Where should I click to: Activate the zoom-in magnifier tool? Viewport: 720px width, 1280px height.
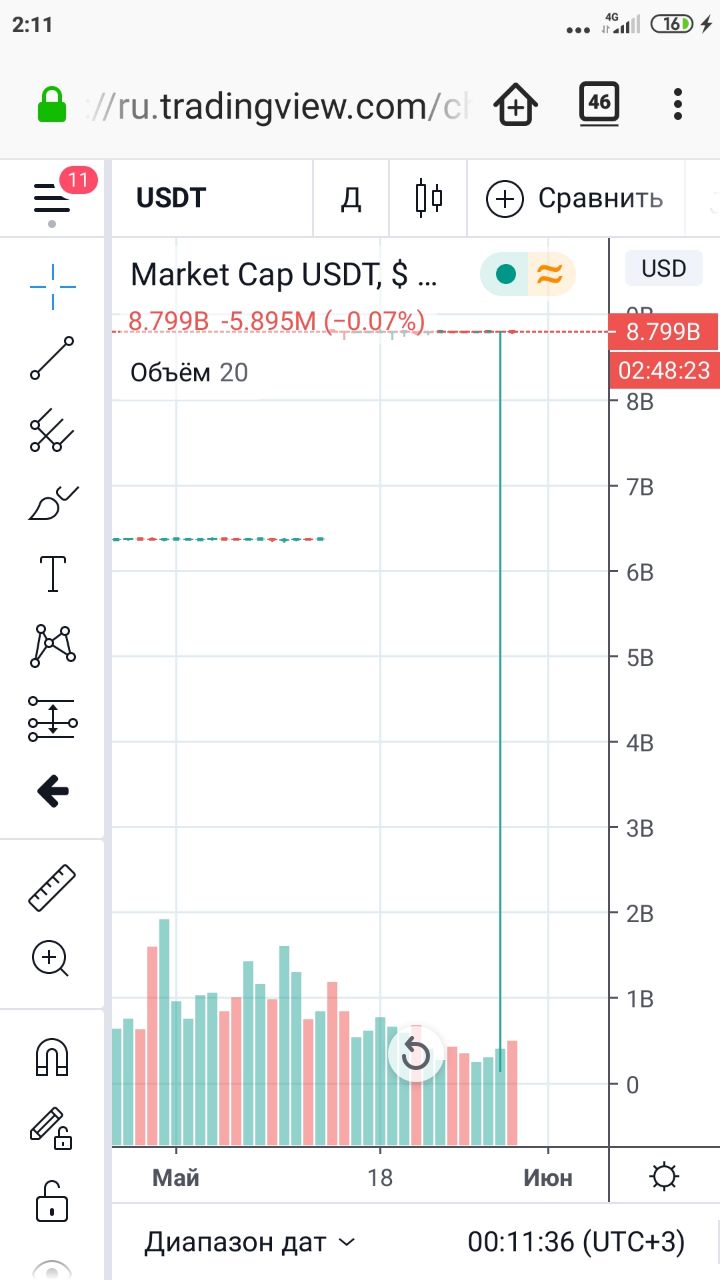51,959
